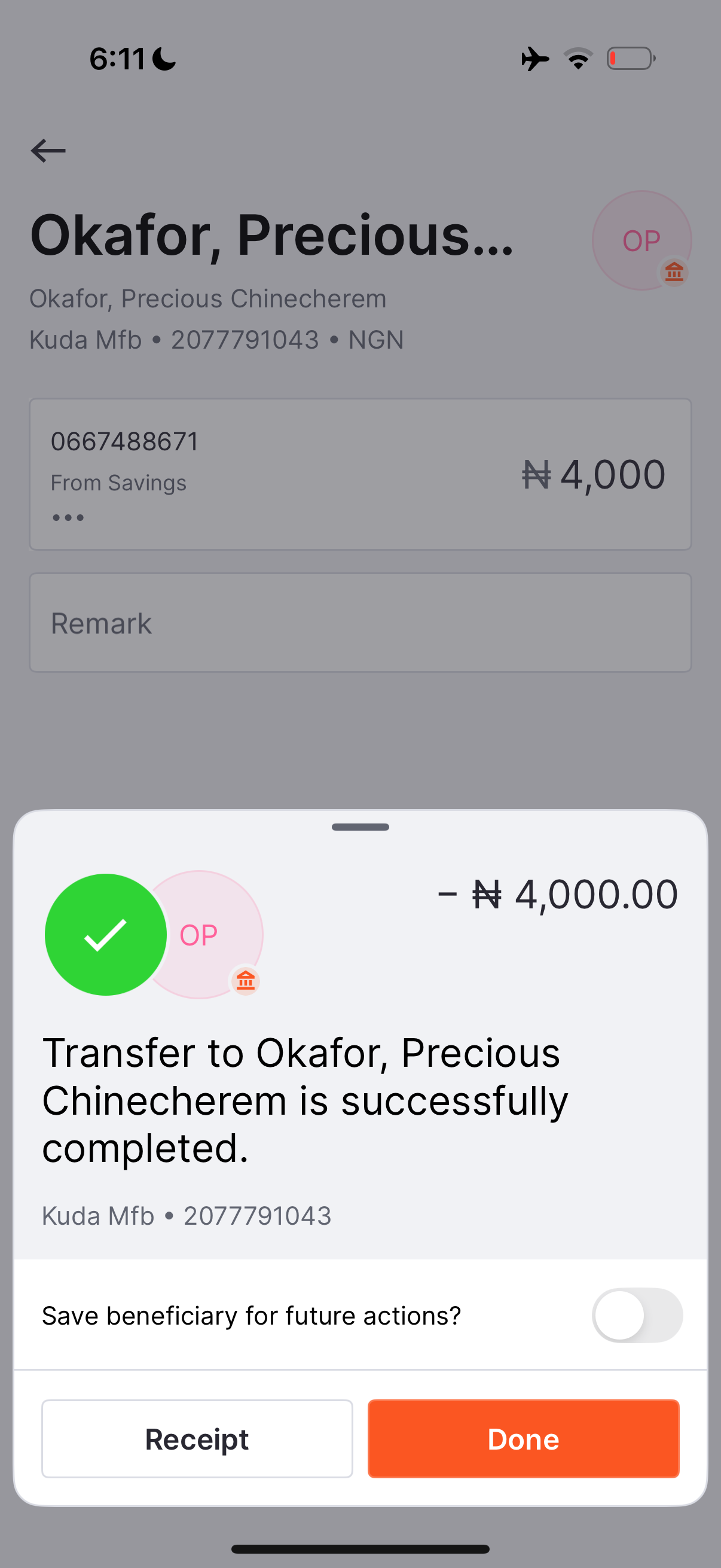Screen dimensions: 721x1568
Task: Tap the Done button
Action: [x=523, y=1438]
